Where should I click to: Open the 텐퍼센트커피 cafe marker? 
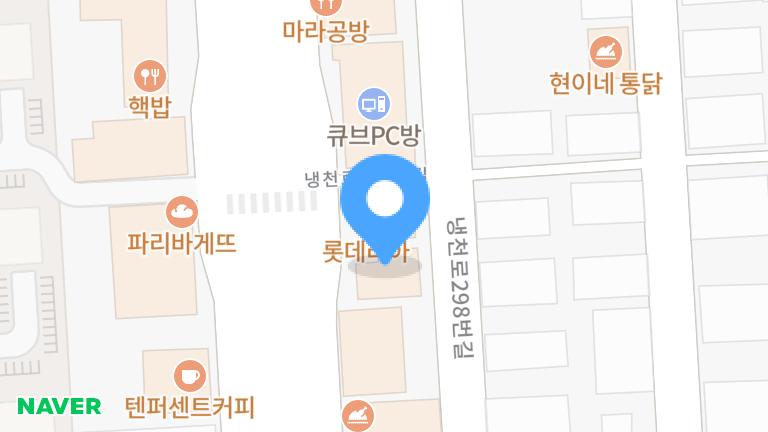[x=189, y=376]
